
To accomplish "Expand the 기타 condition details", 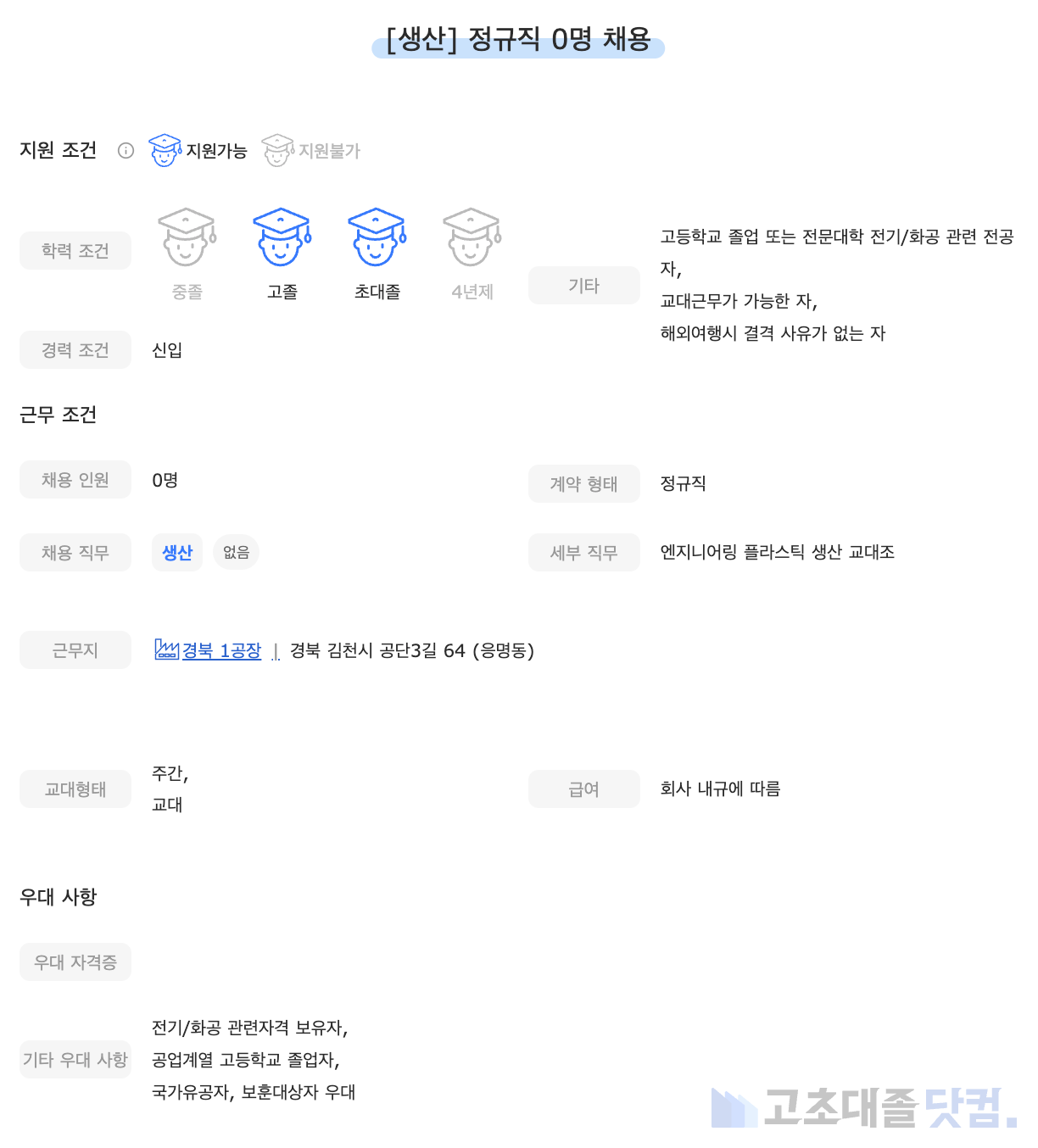I will point(583,285).
